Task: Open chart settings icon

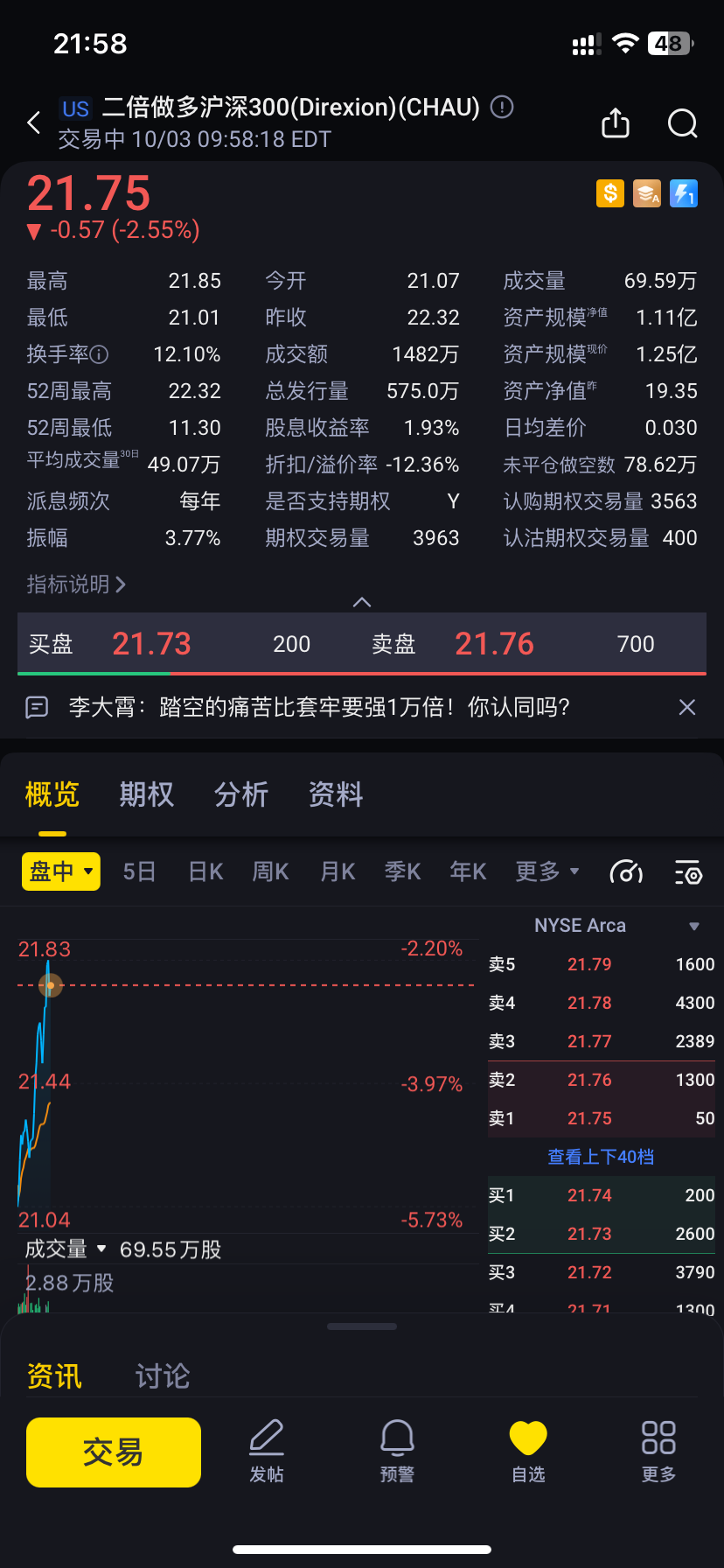Action: pos(688,871)
